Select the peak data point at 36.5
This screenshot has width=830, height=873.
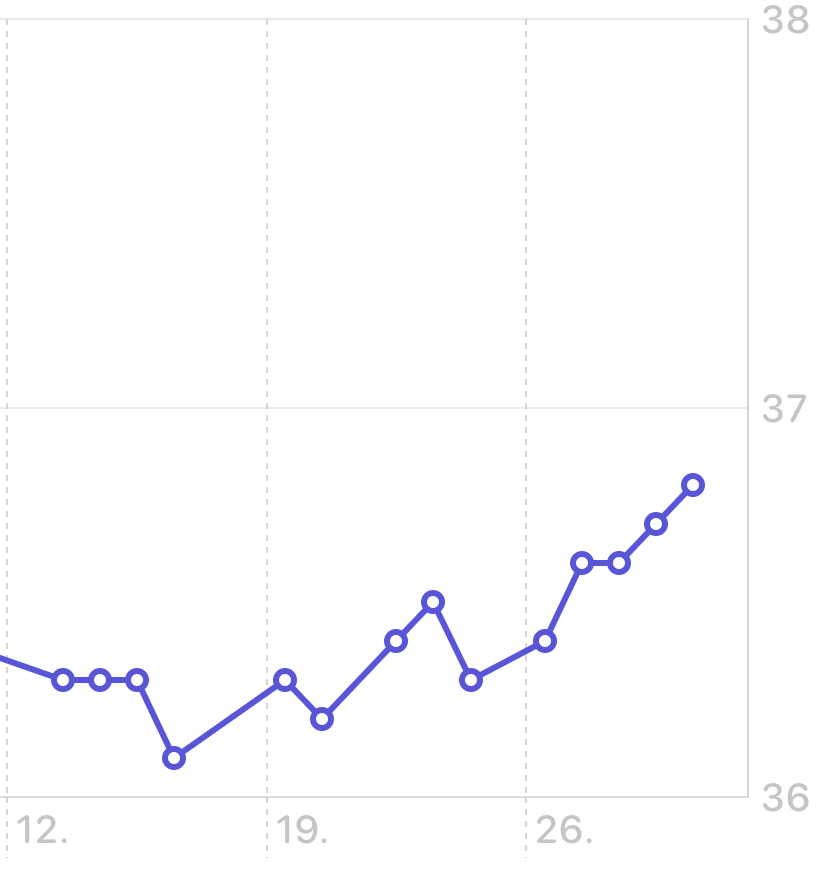pyautogui.click(x=433, y=602)
